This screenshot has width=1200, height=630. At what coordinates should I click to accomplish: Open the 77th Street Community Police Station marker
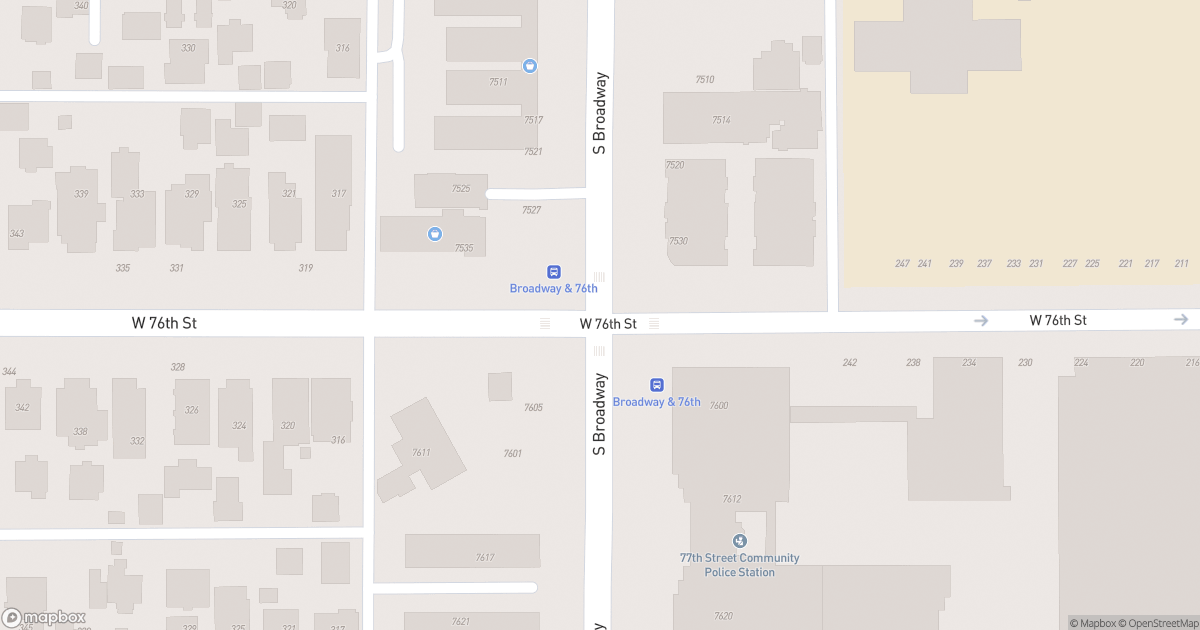click(x=740, y=541)
